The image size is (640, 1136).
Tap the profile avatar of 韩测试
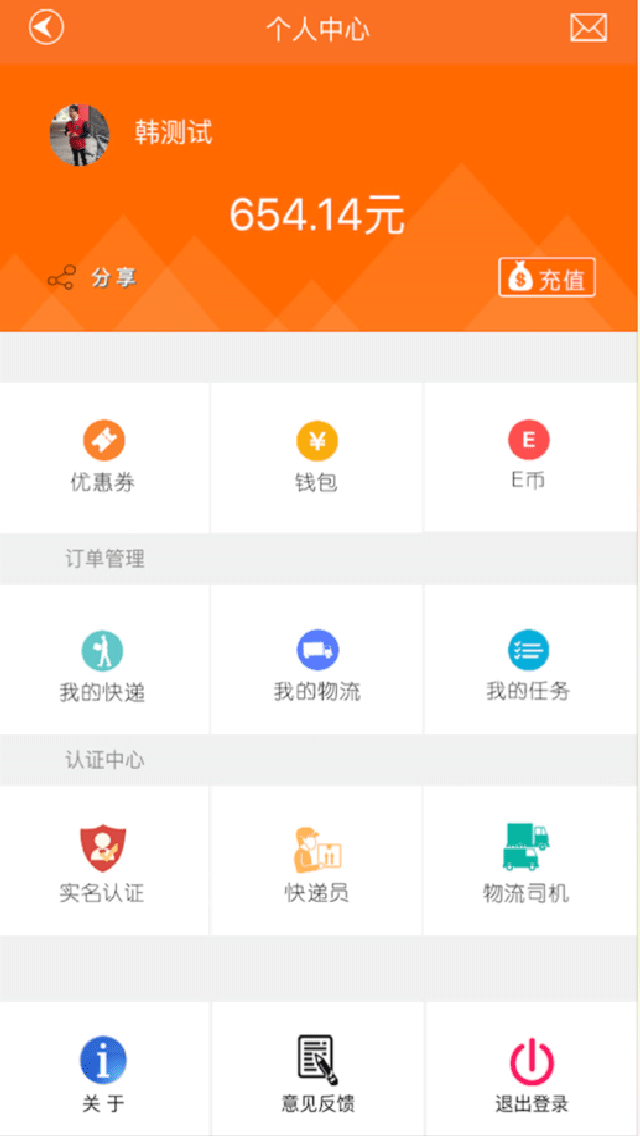pos(79,135)
